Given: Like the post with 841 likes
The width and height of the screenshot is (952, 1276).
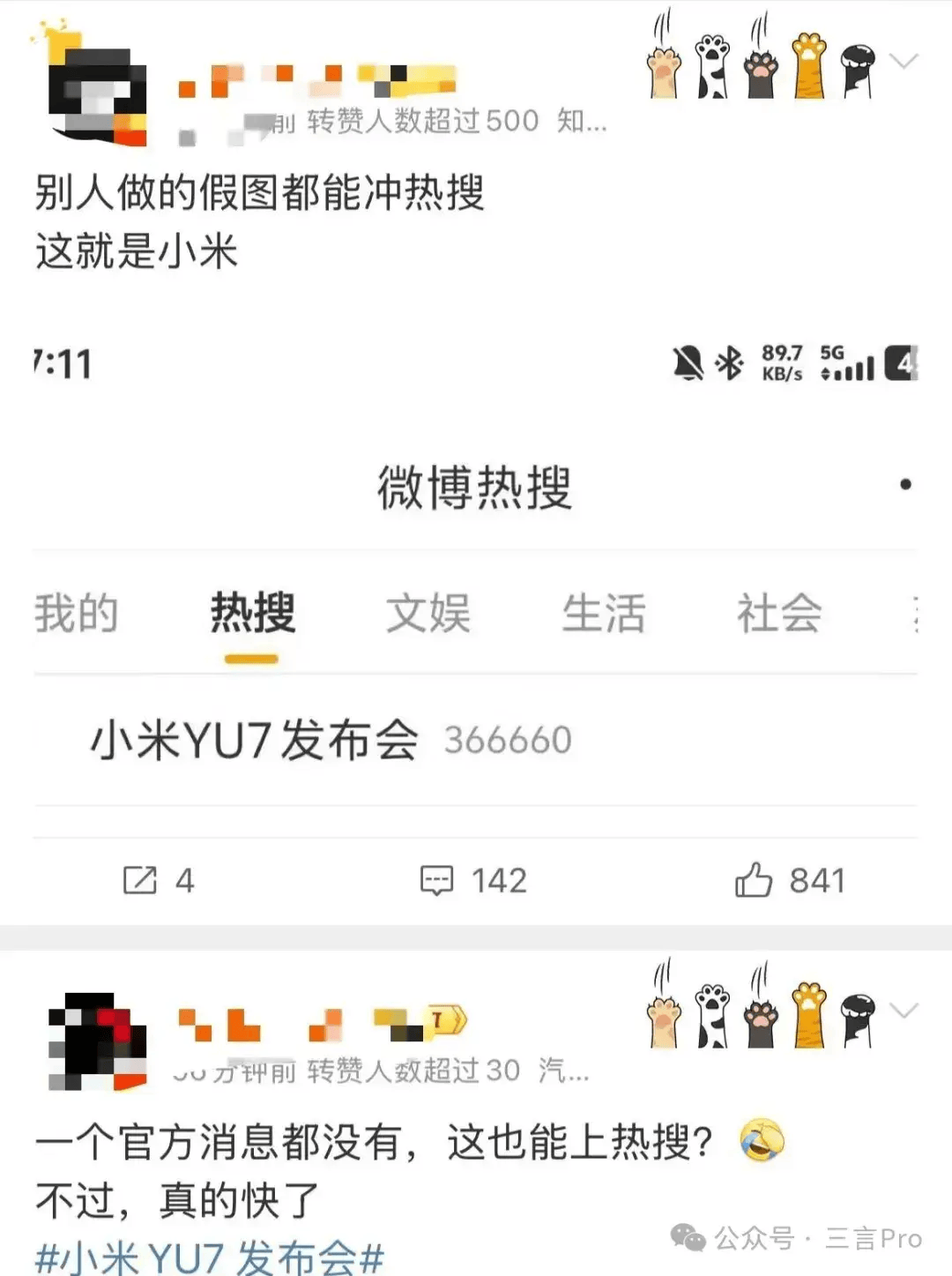Looking at the screenshot, I should pyautogui.click(x=790, y=880).
